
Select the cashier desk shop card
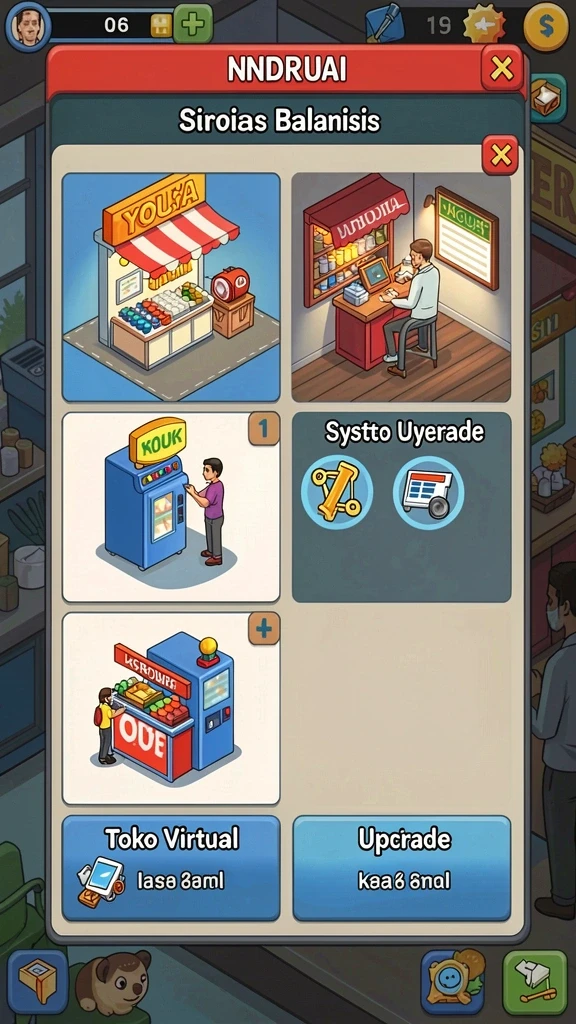401,287
